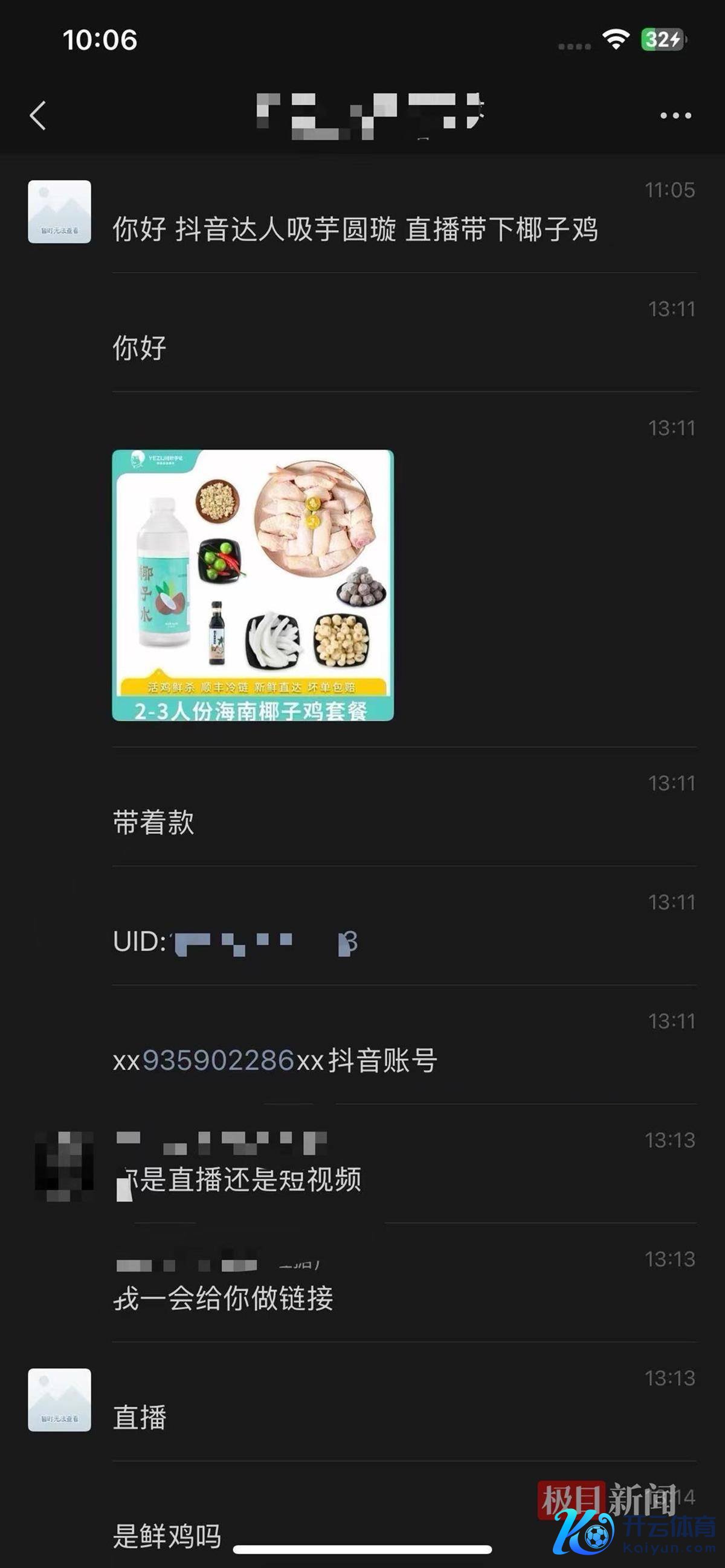Open the three-dot more options menu
The height and width of the screenshot is (1568, 725).
[x=675, y=115]
